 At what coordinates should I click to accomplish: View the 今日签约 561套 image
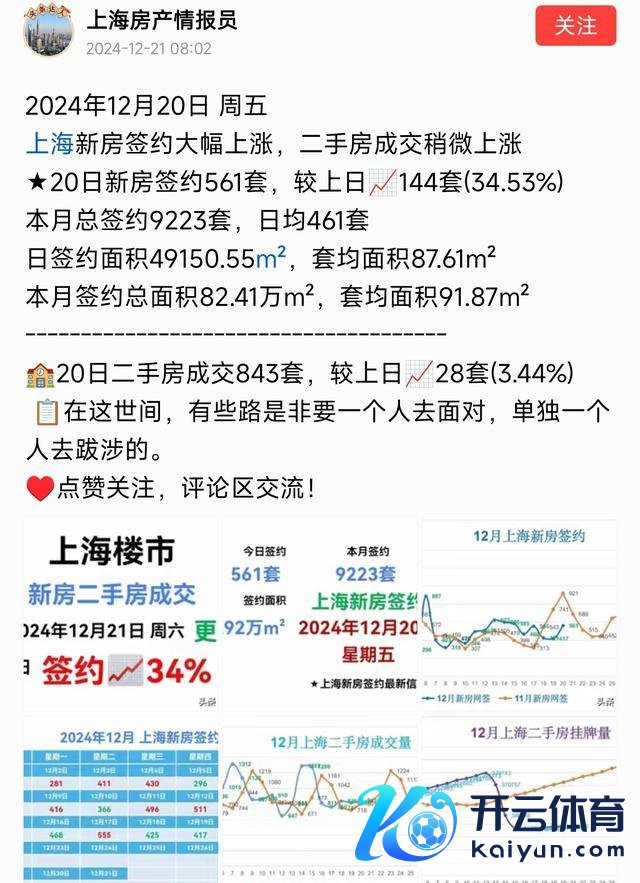(320, 615)
